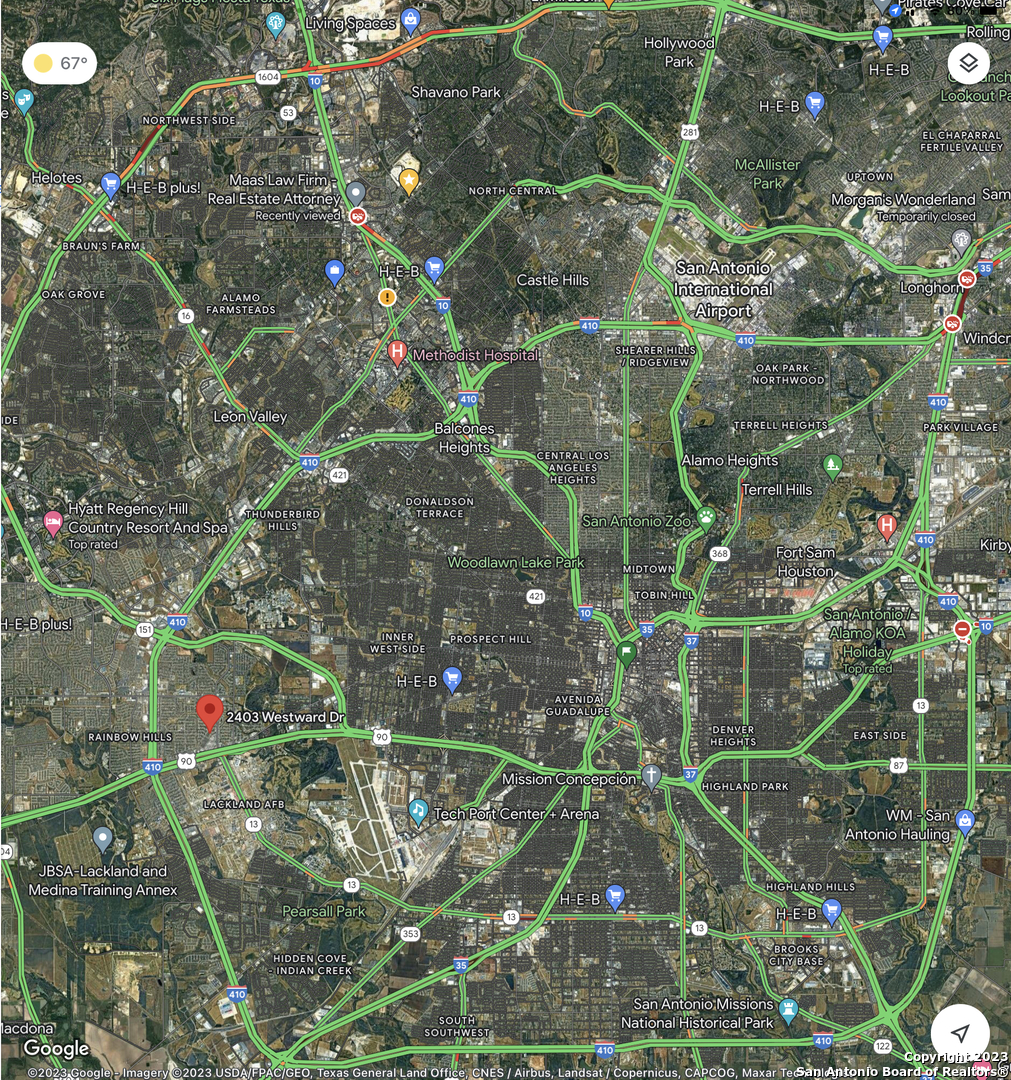View Hyatt Regency Hill Country Resort pin
1011x1080 pixels.
(x=53, y=521)
